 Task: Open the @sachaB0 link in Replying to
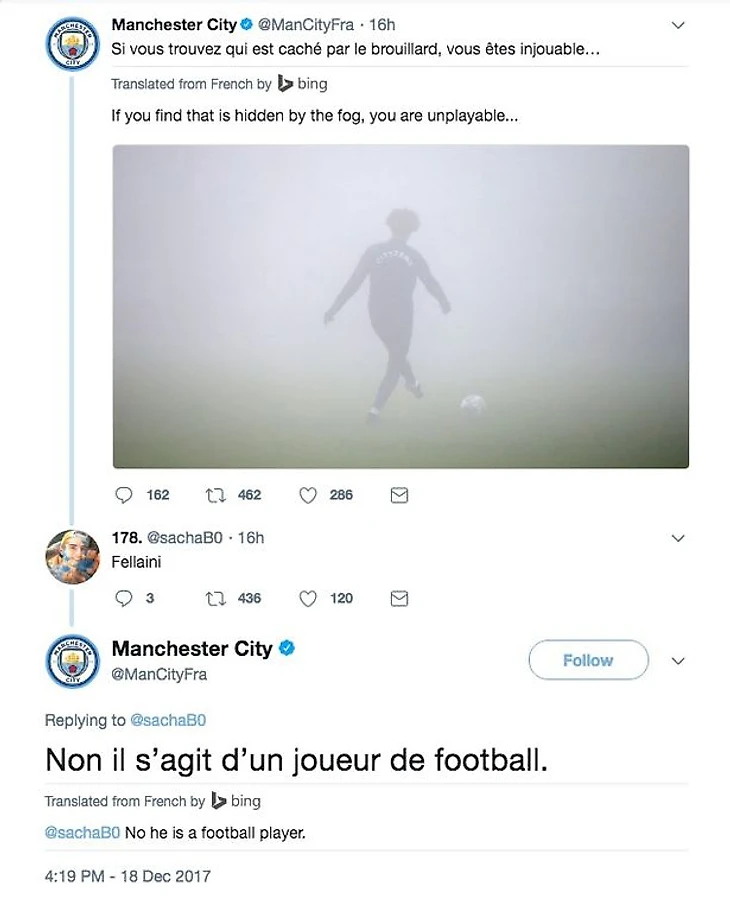pyautogui.click(x=168, y=720)
